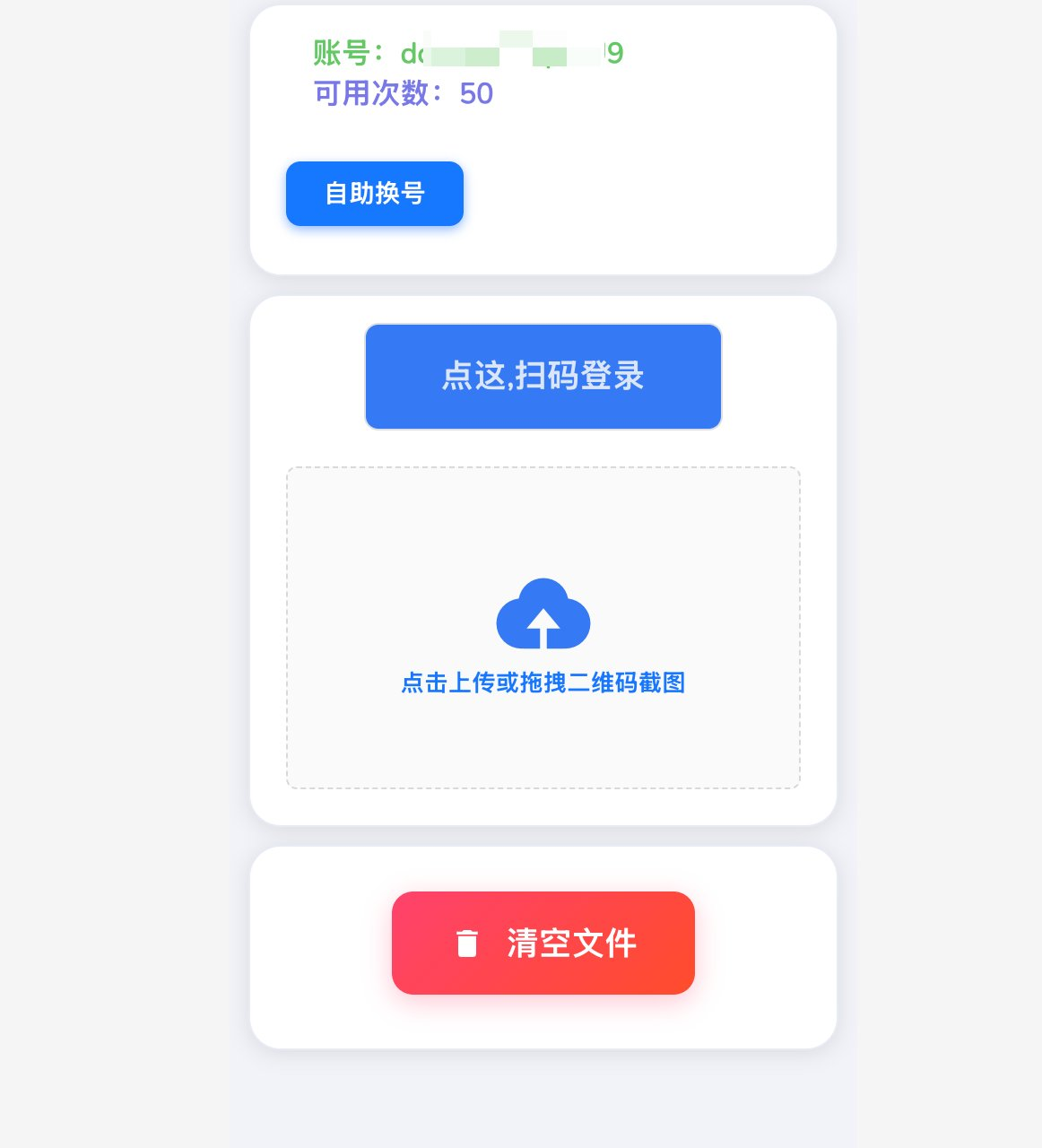Open the QR code screenshot upload area

543,628
